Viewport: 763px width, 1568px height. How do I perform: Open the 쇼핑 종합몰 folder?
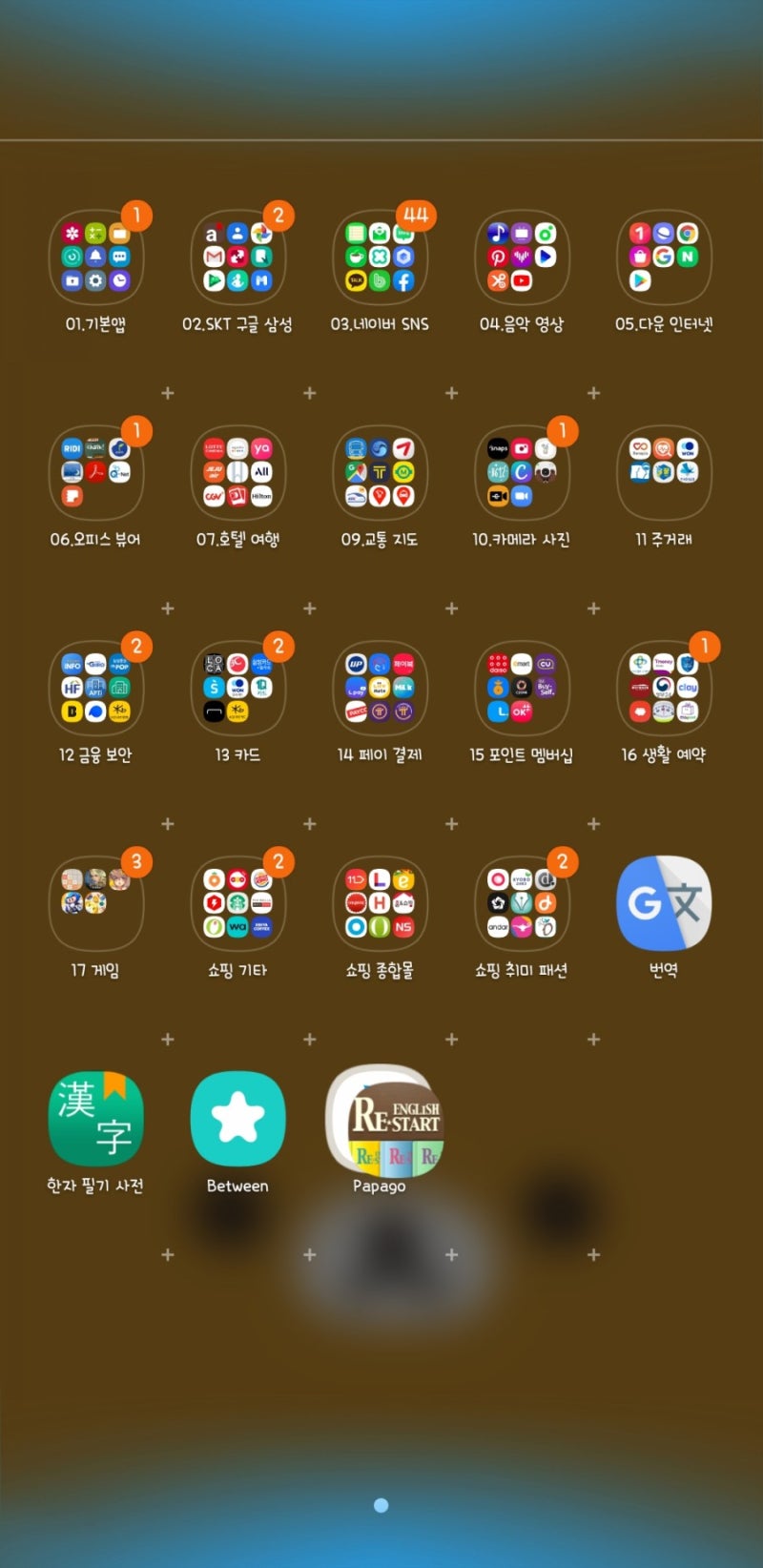tap(380, 904)
